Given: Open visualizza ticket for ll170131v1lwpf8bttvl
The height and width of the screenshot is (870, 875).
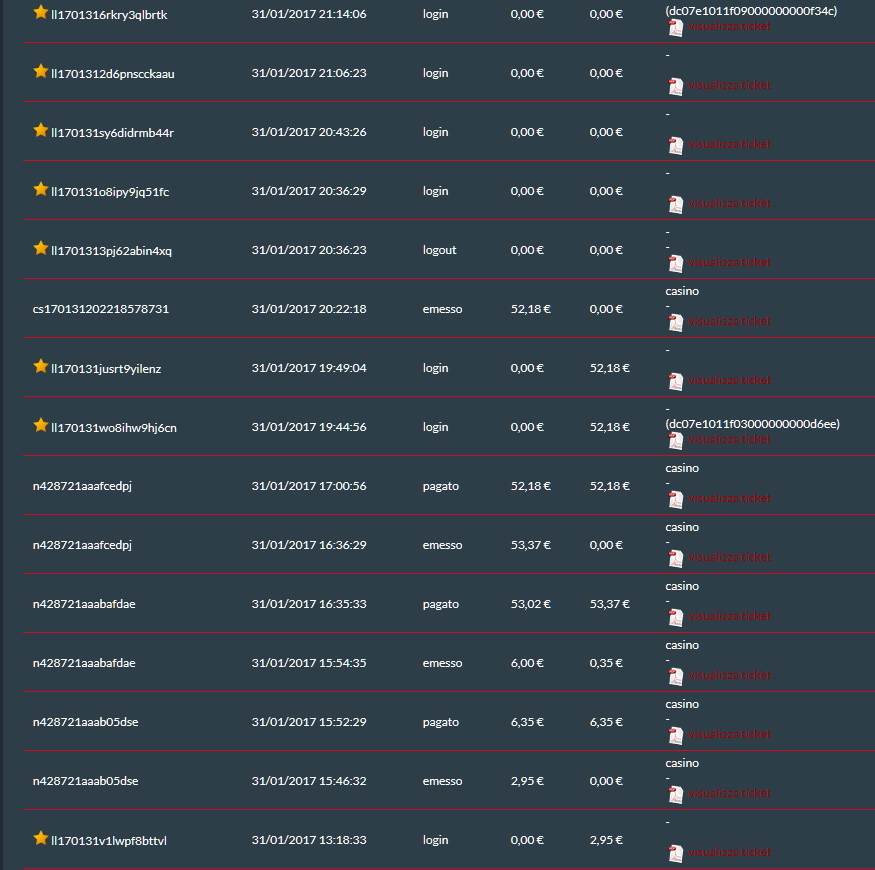Looking at the screenshot, I should (x=729, y=853).
